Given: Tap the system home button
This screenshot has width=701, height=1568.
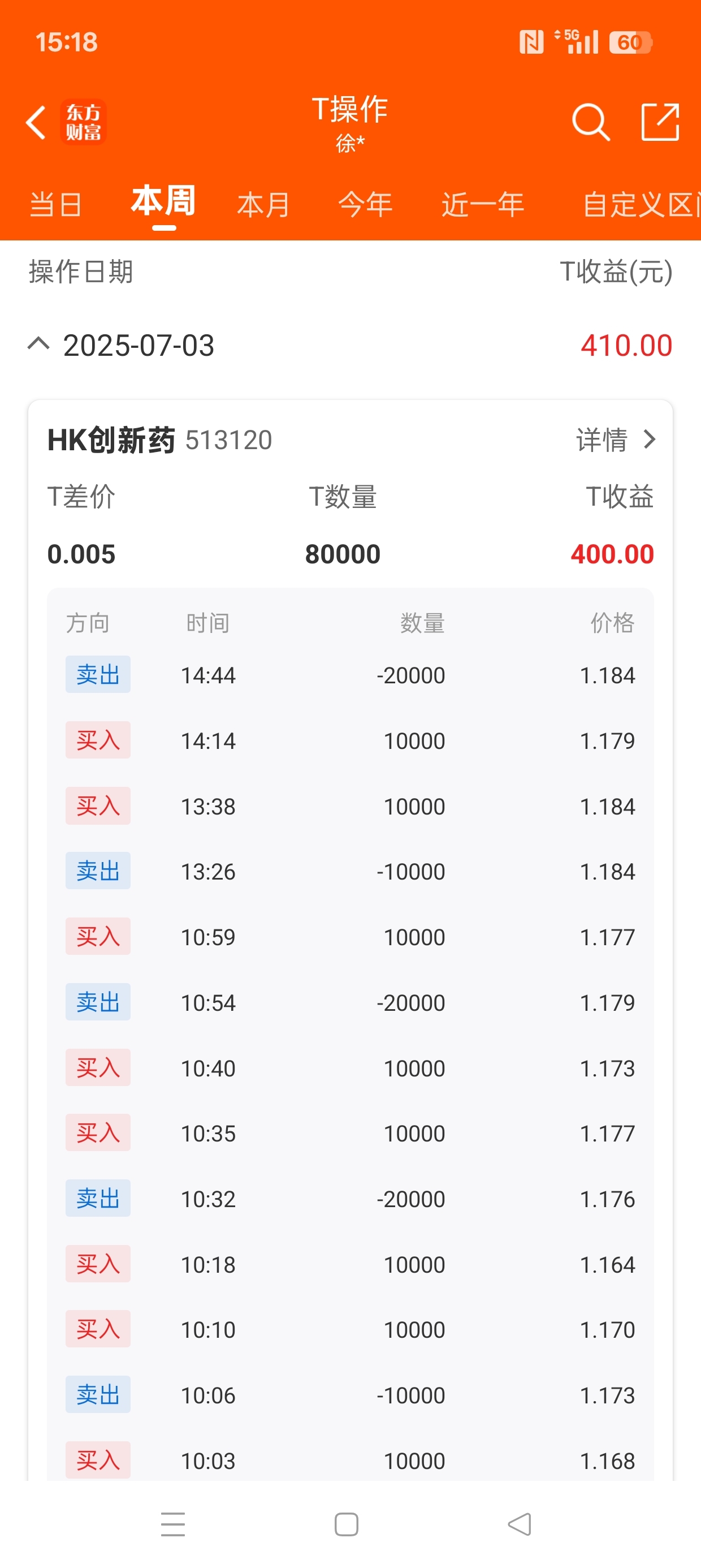Looking at the screenshot, I should pyautogui.click(x=347, y=1524).
